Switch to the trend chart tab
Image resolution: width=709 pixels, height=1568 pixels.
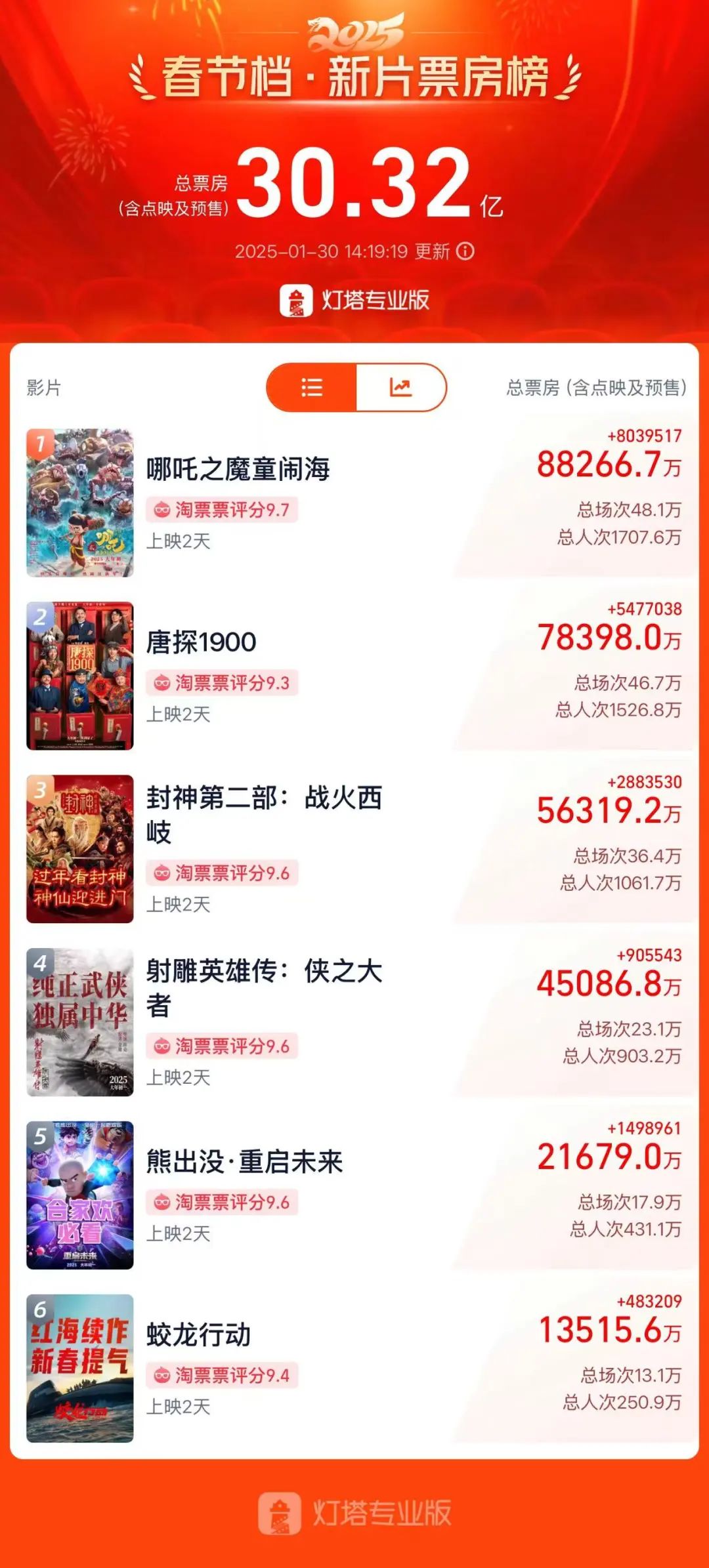399,388
